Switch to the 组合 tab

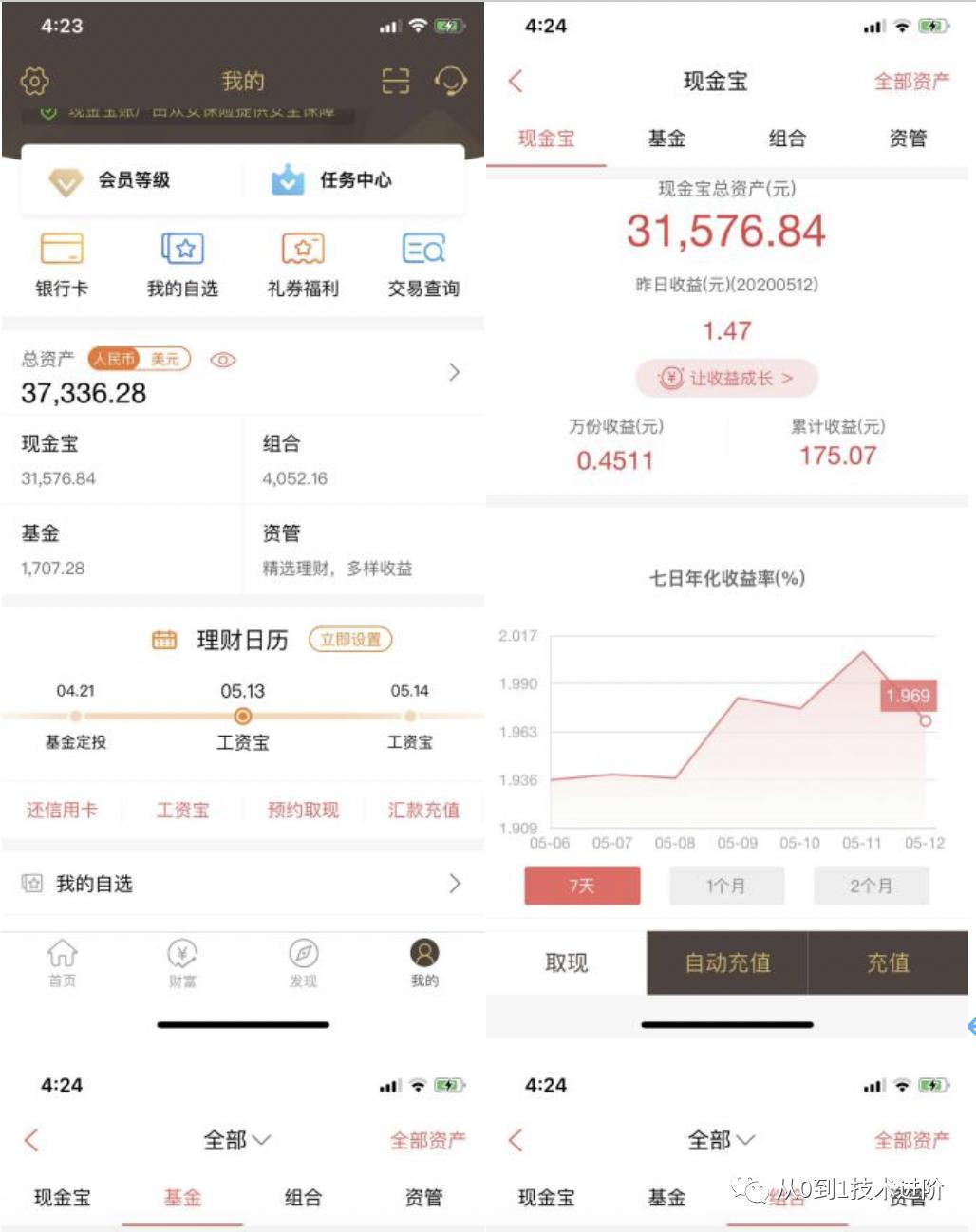coord(787,139)
